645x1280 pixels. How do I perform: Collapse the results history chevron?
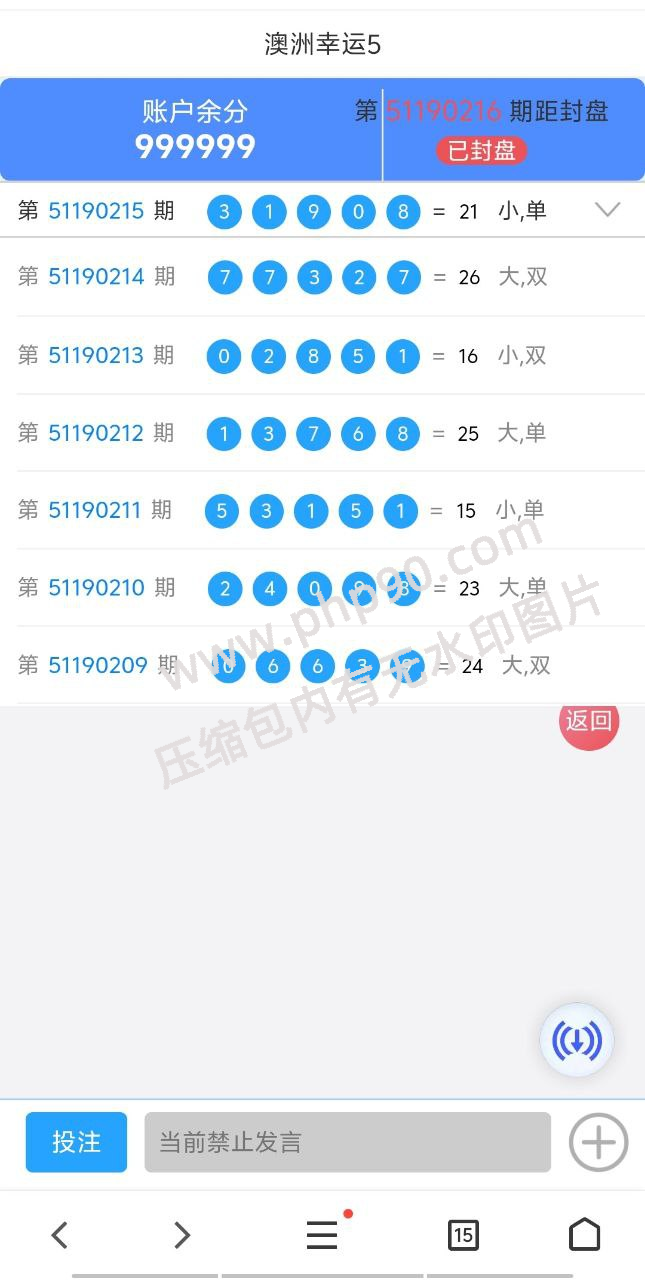[x=607, y=209]
